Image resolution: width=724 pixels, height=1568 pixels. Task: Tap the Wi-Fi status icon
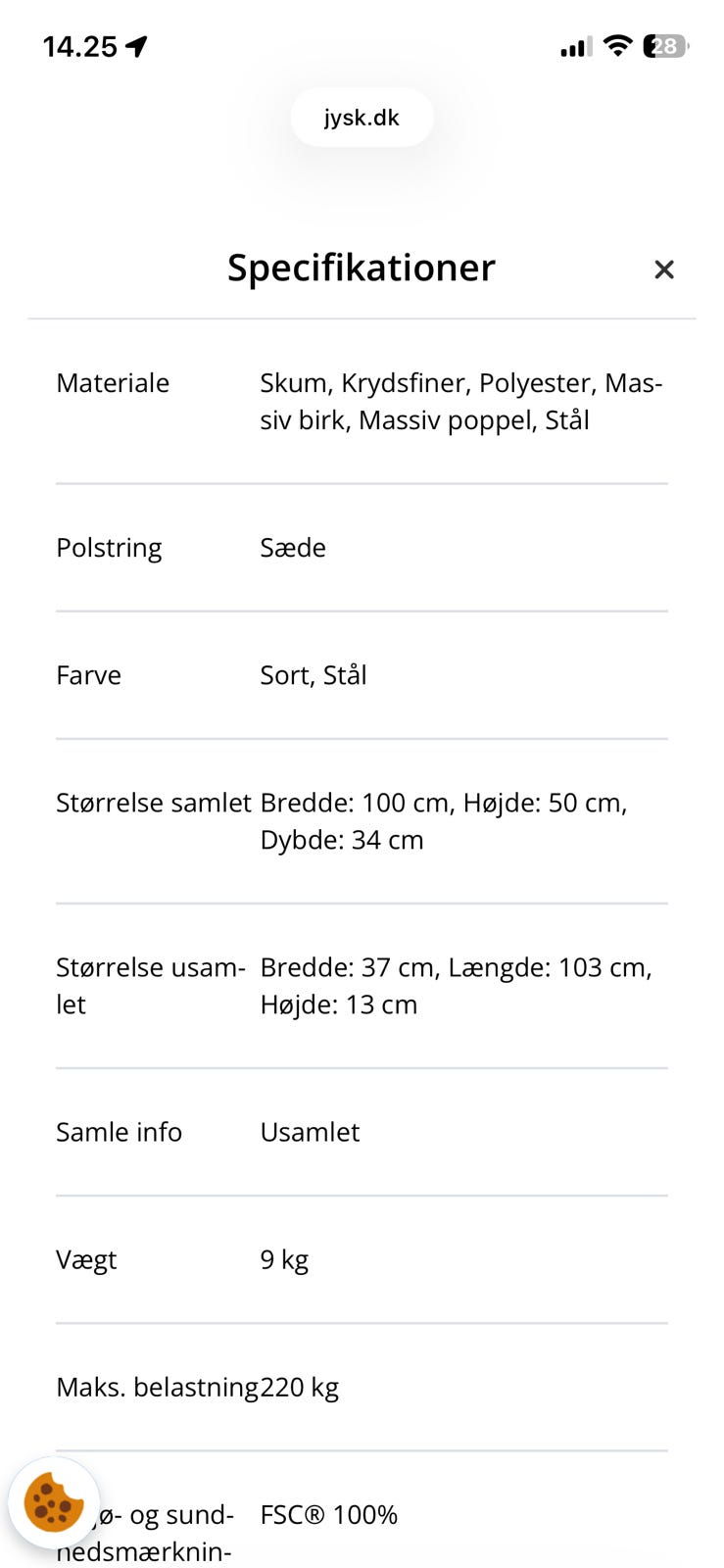618,45
